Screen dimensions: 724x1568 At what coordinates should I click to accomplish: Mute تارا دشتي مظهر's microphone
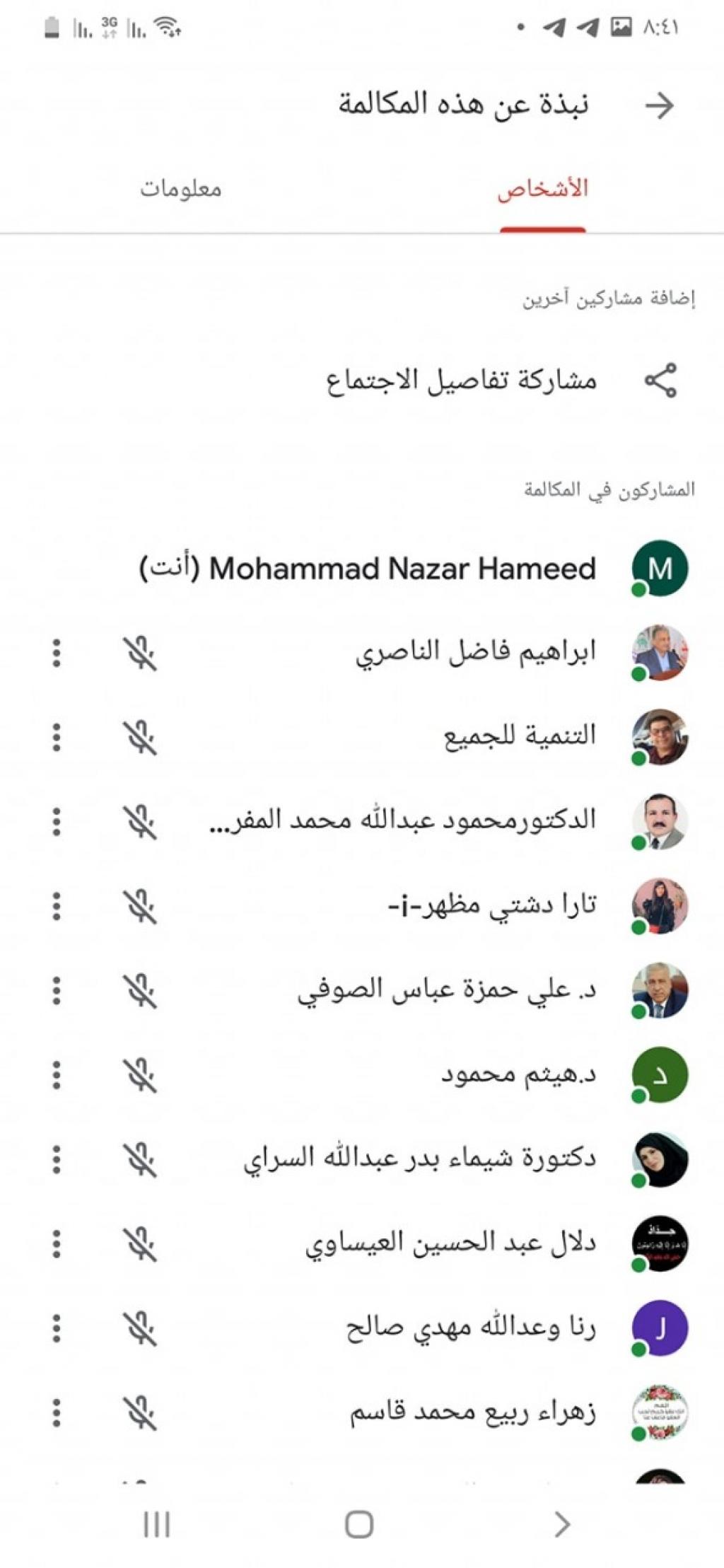(140, 906)
